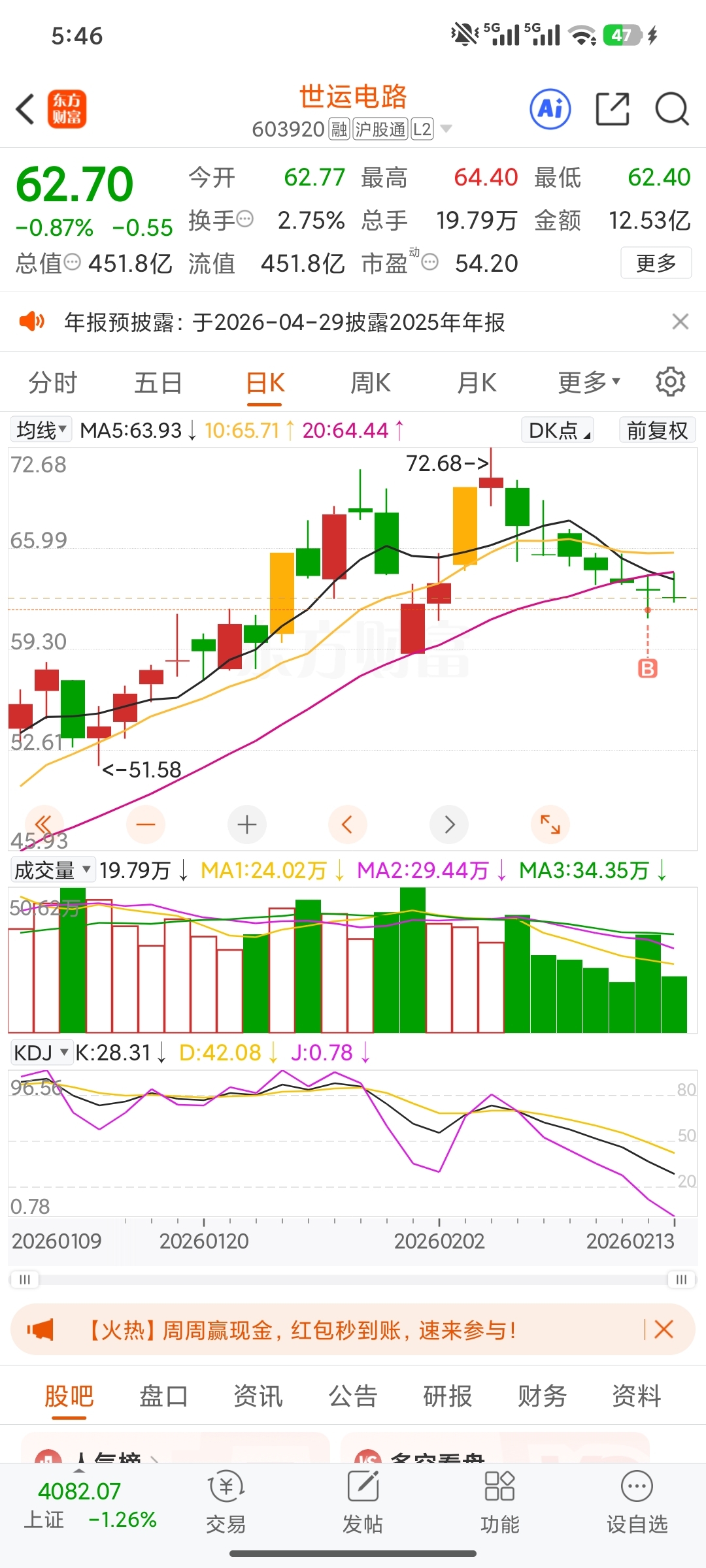Open the 均线 indicator dropdown
Screen dimensions: 706x1568
[x=42, y=431]
